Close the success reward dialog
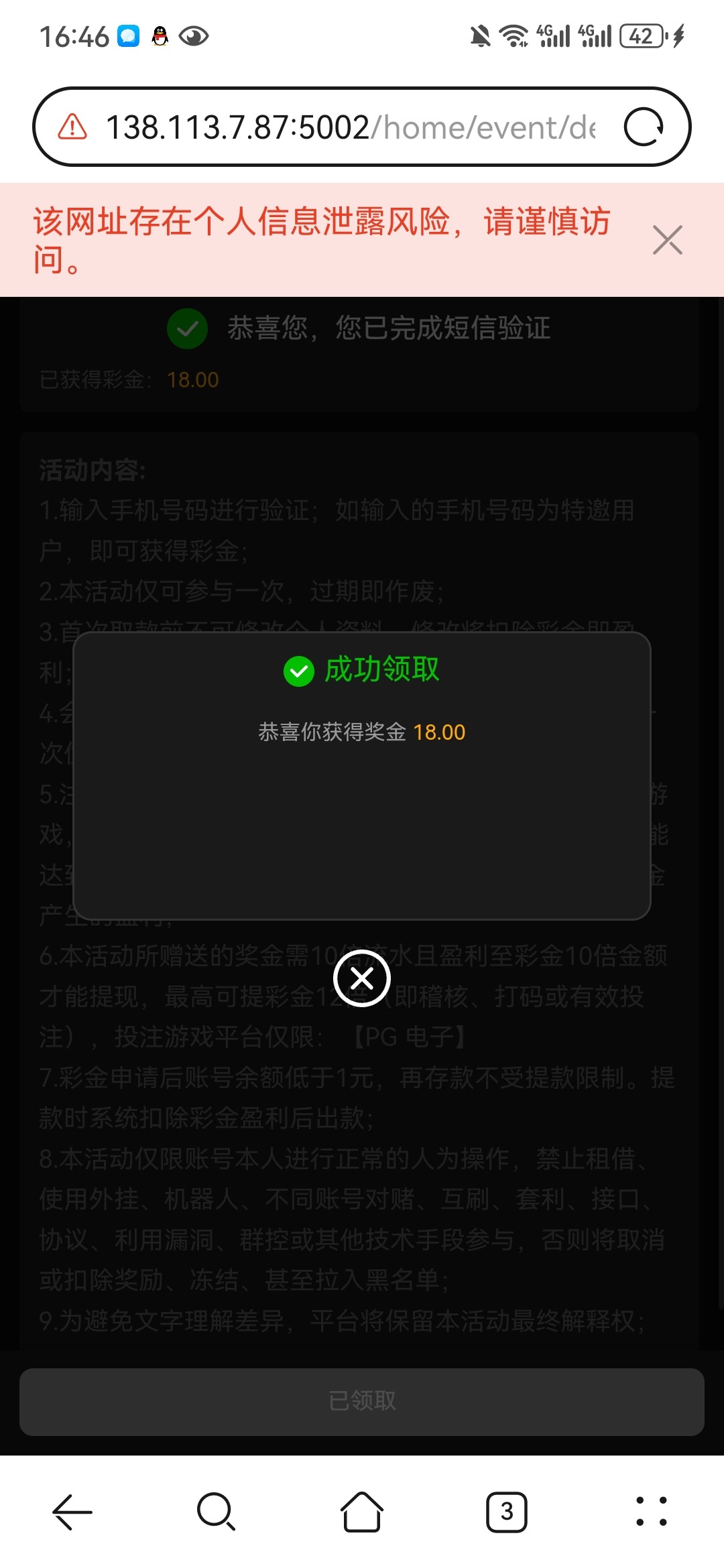Image resolution: width=724 pixels, height=1568 pixels. (x=362, y=978)
